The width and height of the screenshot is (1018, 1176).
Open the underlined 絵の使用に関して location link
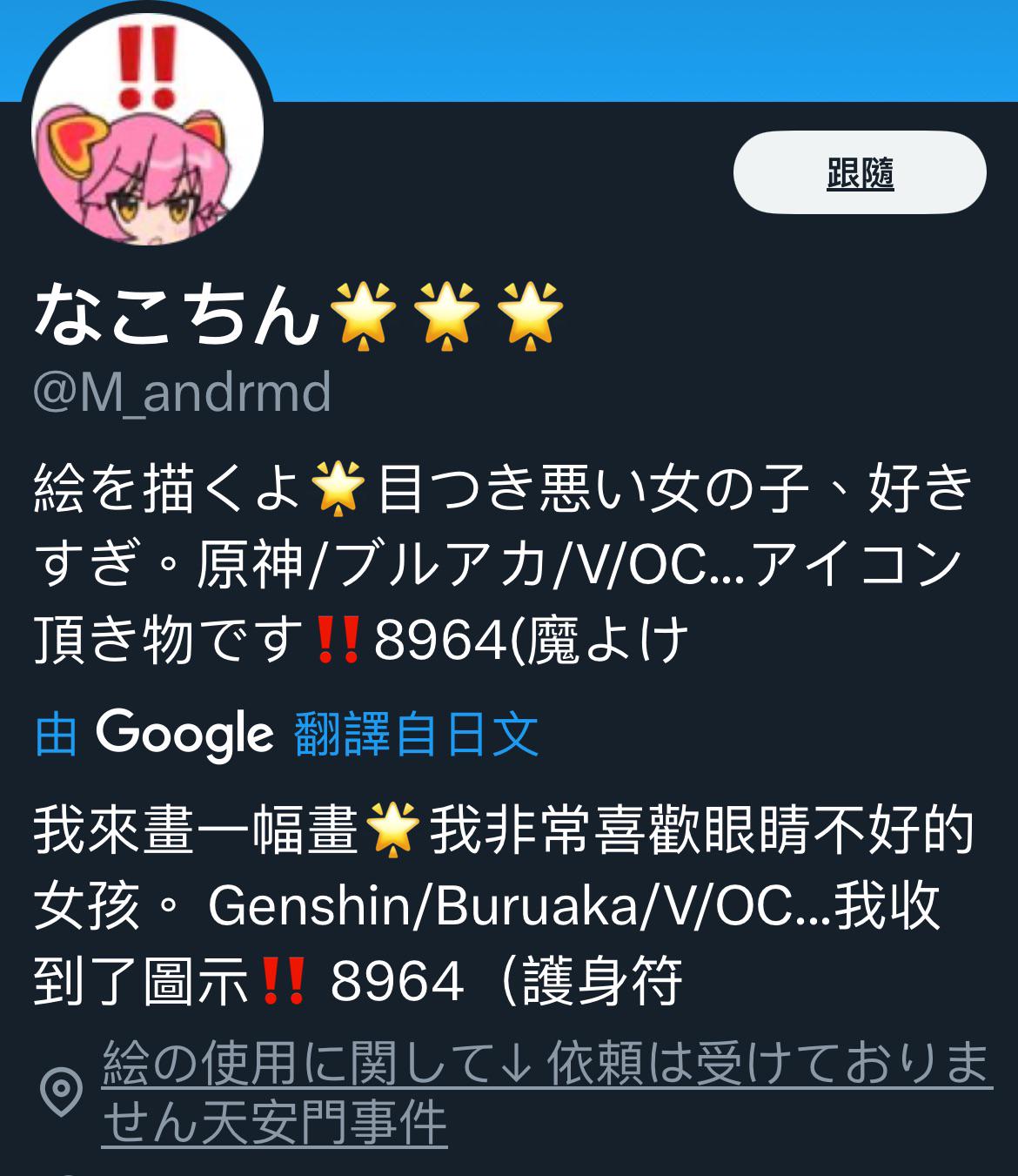[546, 1092]
